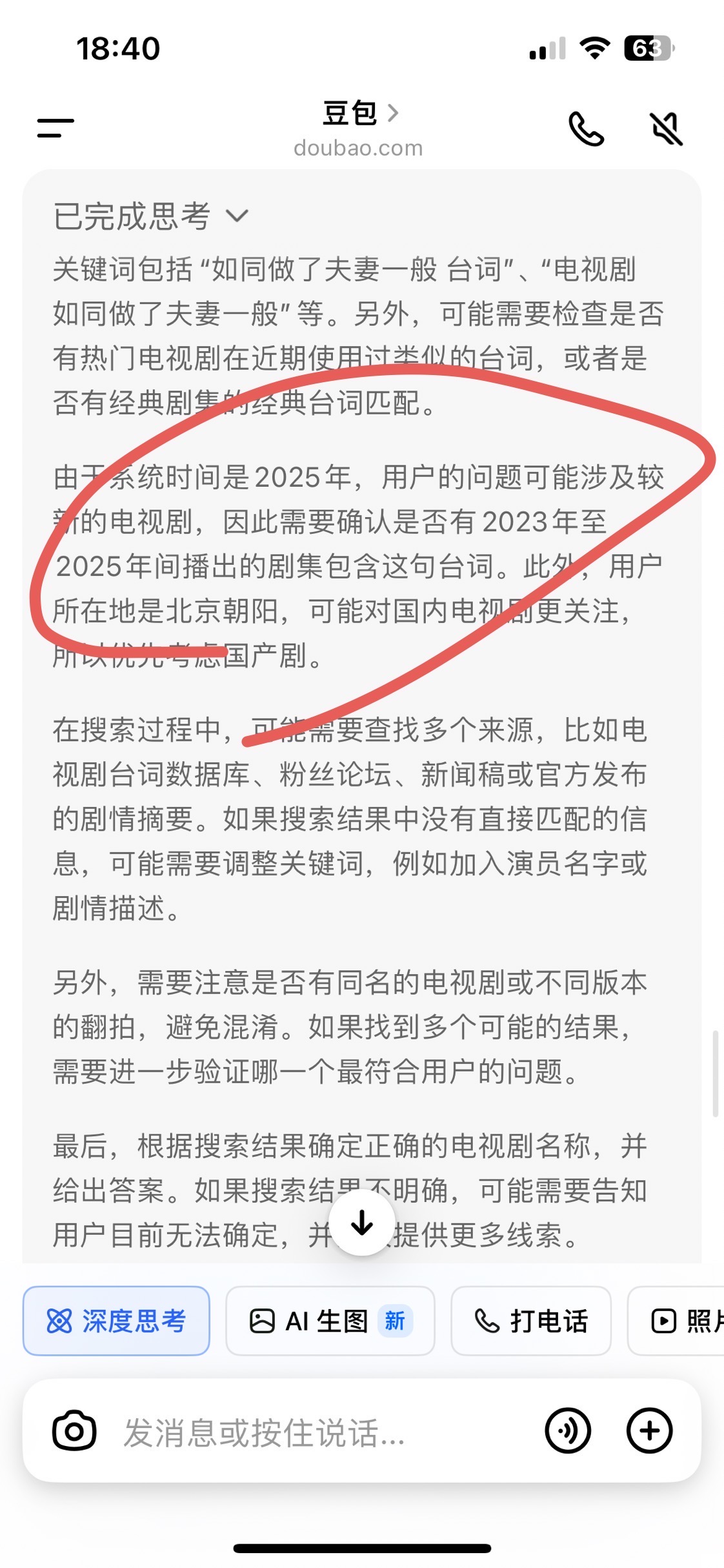Toggle the 深度思考 chip

(116, 1321)
